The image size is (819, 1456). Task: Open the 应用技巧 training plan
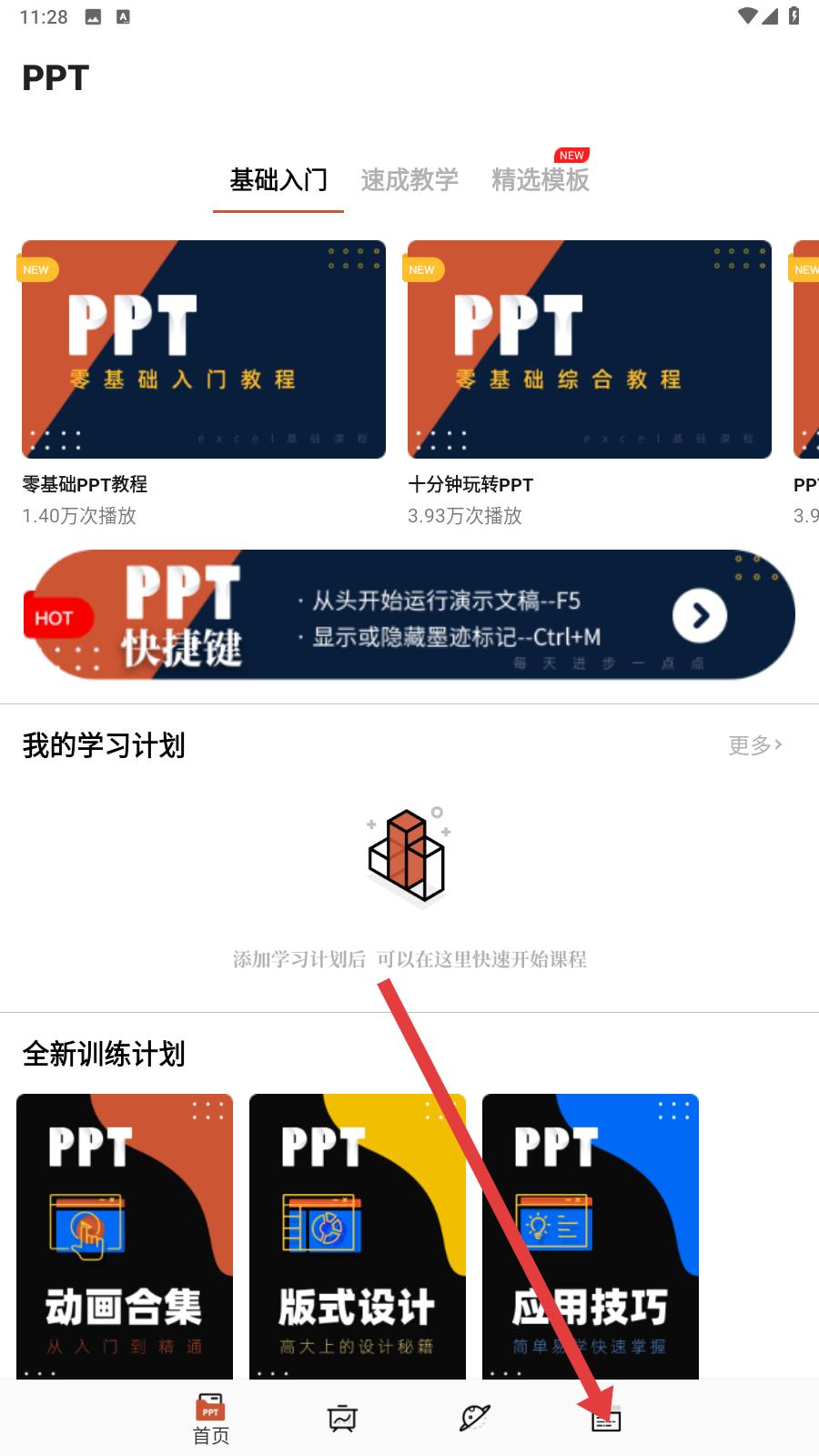[x=591, y=1236]
